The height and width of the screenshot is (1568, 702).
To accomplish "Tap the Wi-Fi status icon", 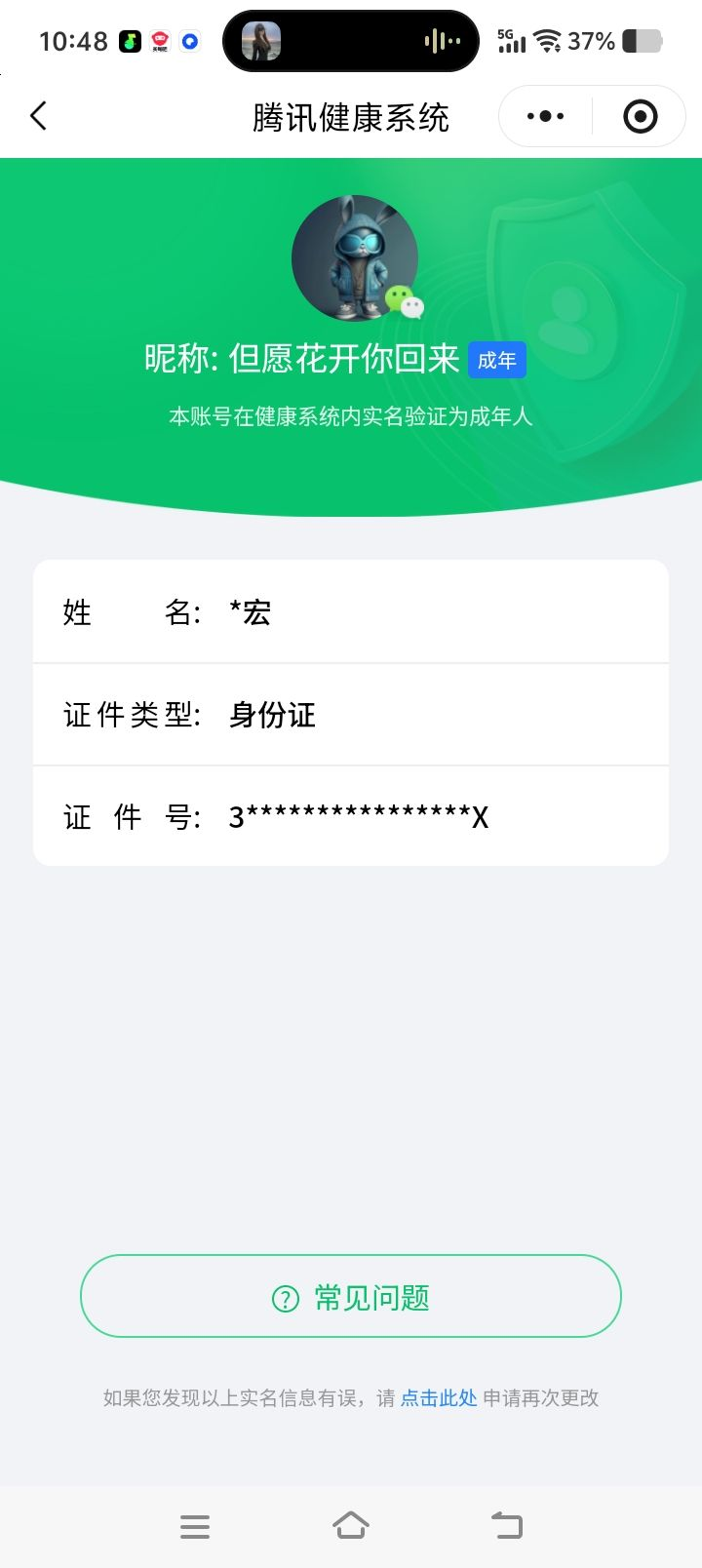I will [x=546, y=41].
